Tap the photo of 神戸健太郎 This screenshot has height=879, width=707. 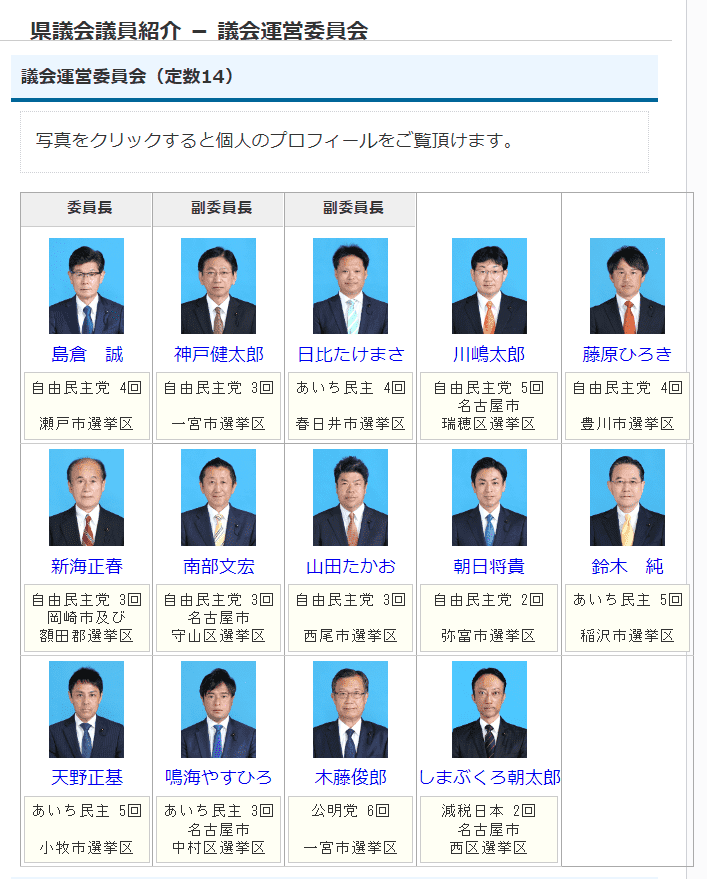coord(218,286)
